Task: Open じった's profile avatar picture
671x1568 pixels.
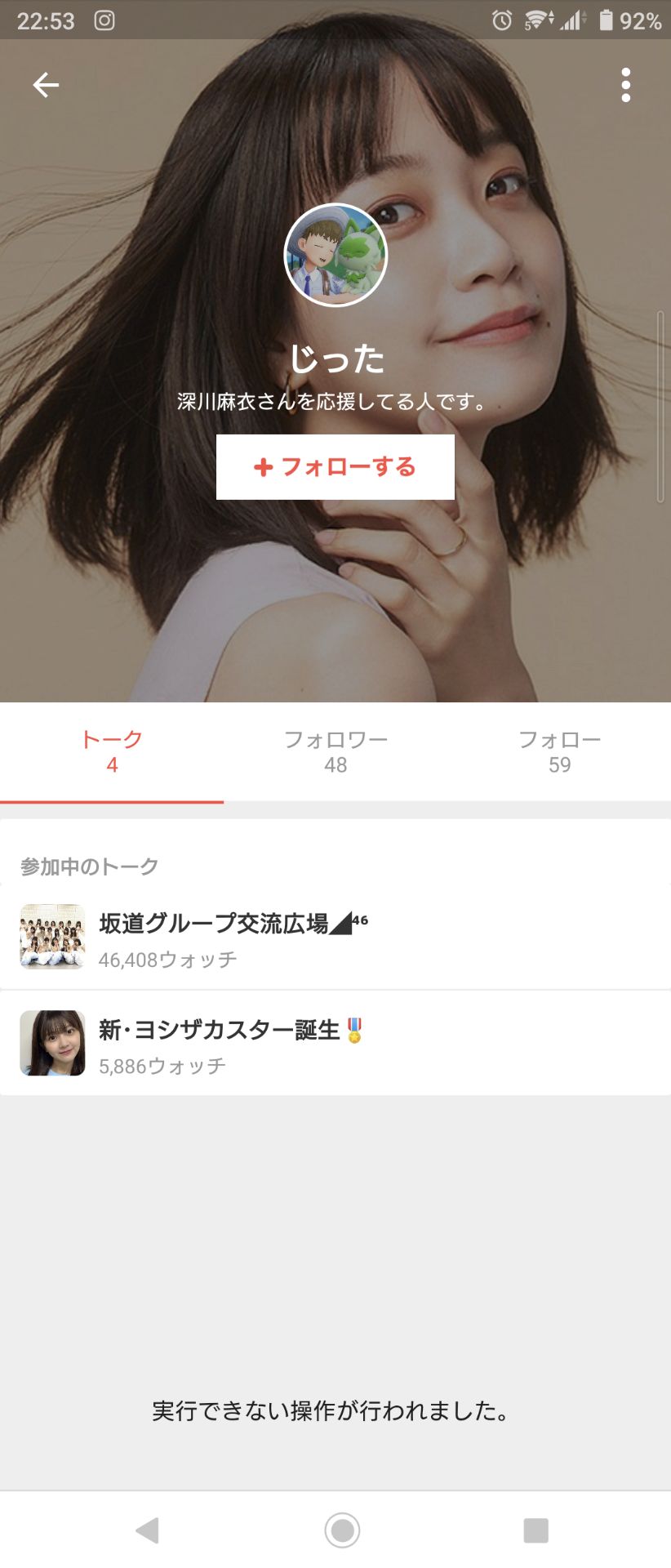Action: coord(335,255)
